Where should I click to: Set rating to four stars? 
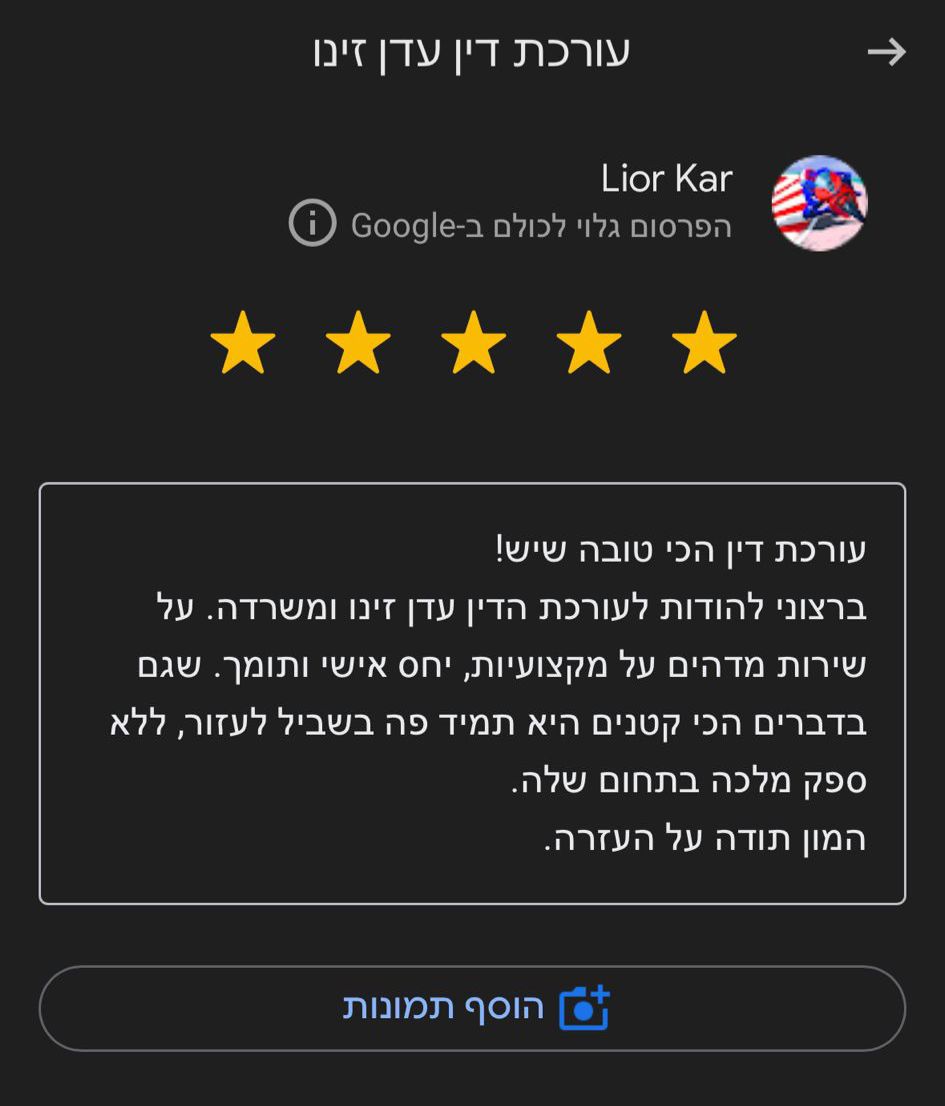coord(358,343)
